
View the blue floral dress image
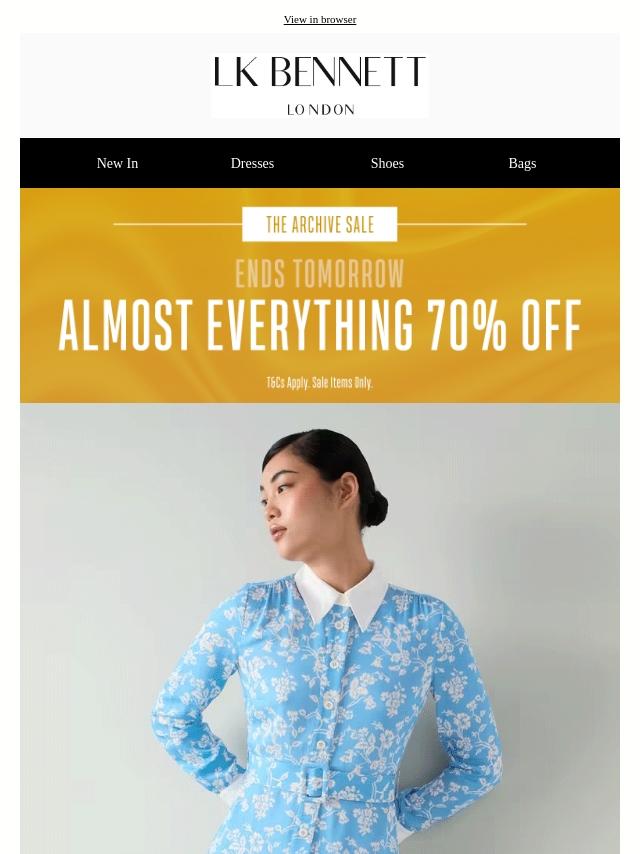pyautogui.click(x=320, y=629)
